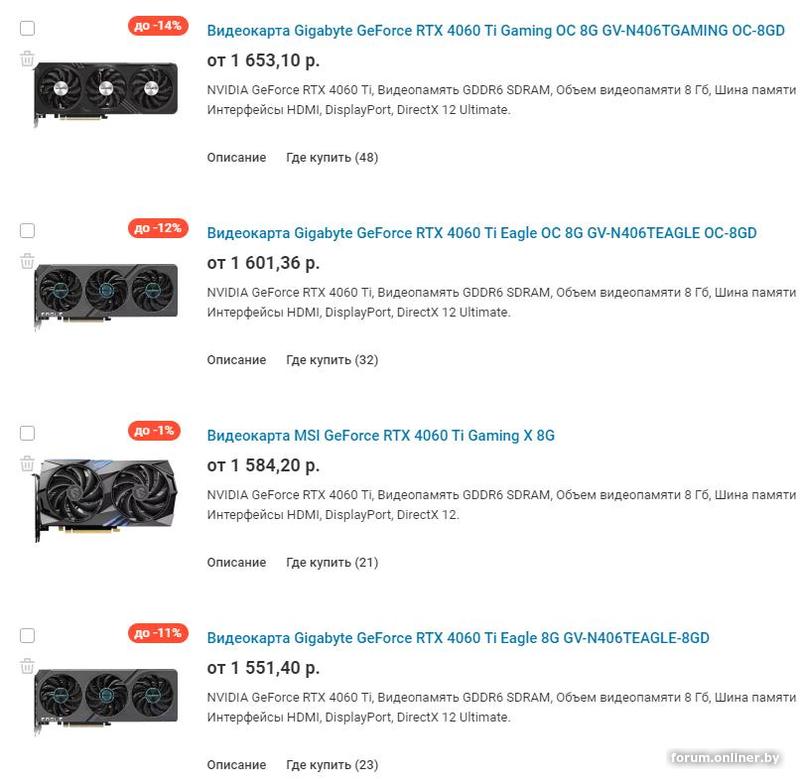Select the checkbox for MSI Gaming X 8G

27,433
